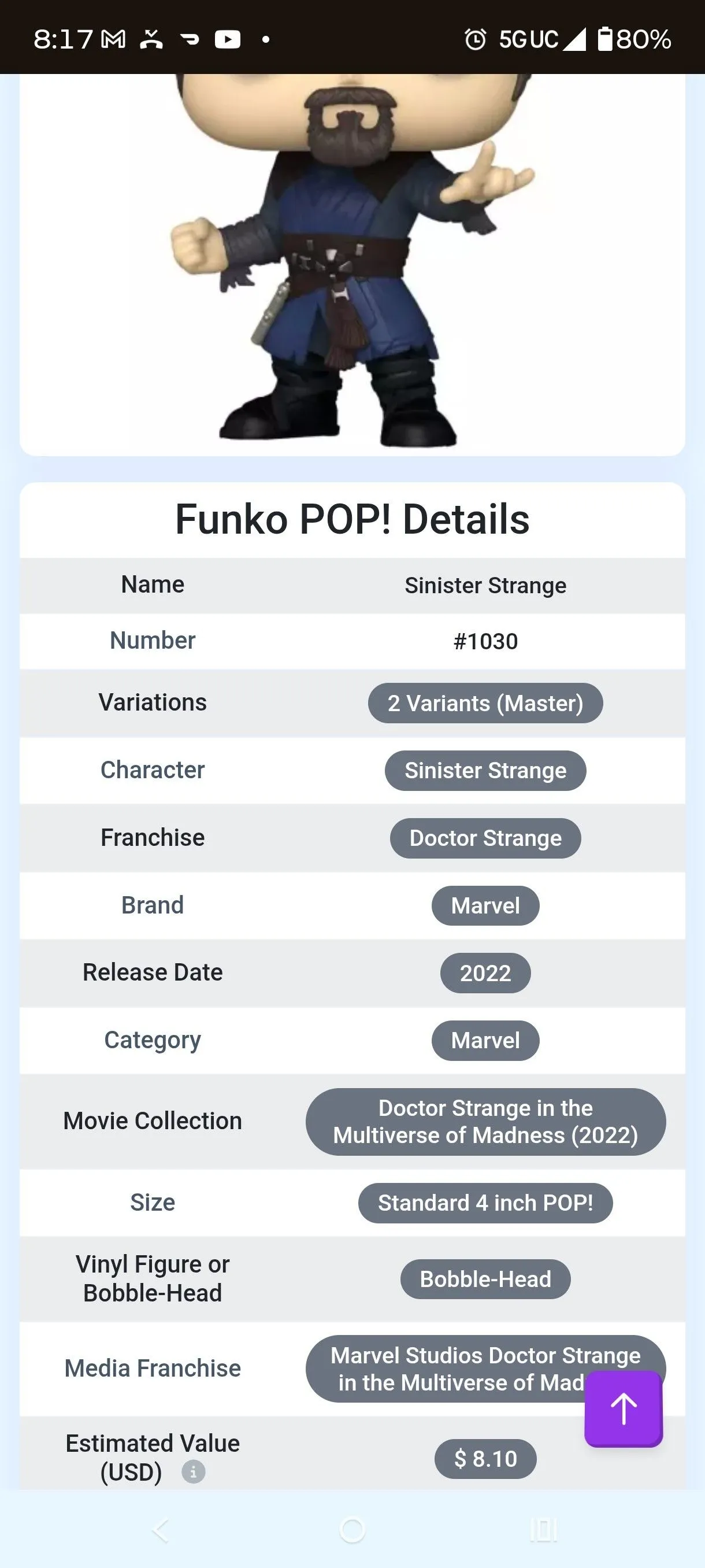Select the Doctor Strange franchise chip
The image size is (705, 1568).
tap(485, 838)
